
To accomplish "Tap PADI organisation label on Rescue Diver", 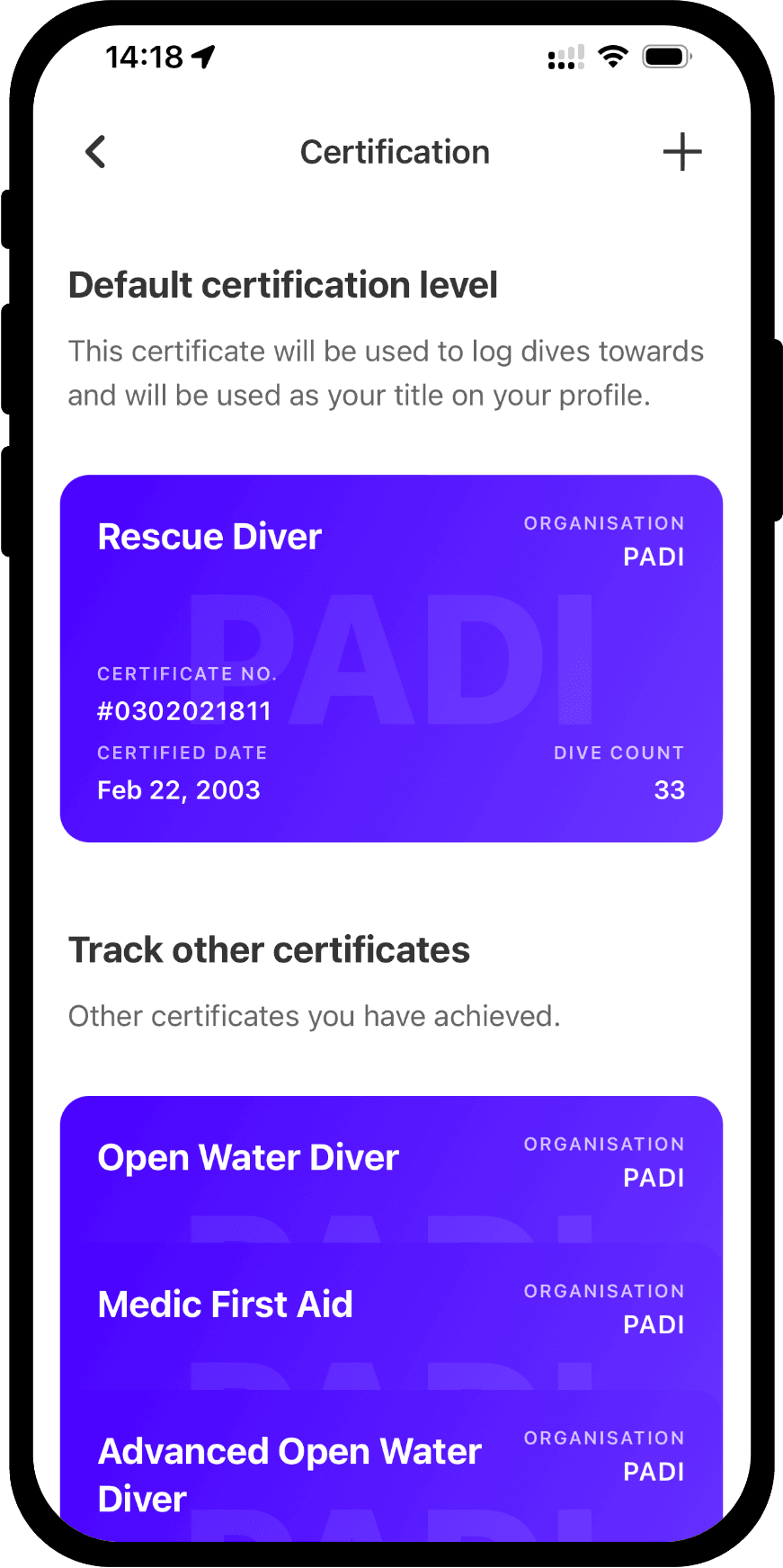I will point(654,557).
